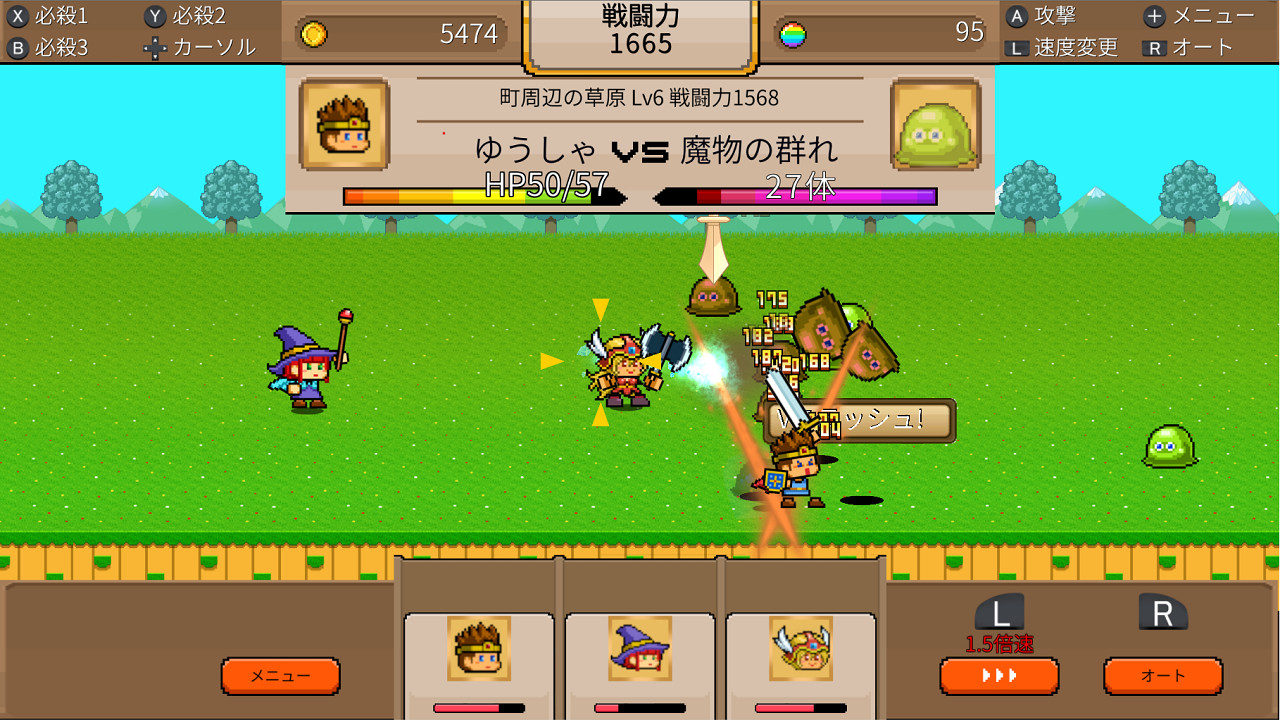Select the purple-hat witch character card
This screenshot has height=720, width=1280.
click(x=640, y=660)
